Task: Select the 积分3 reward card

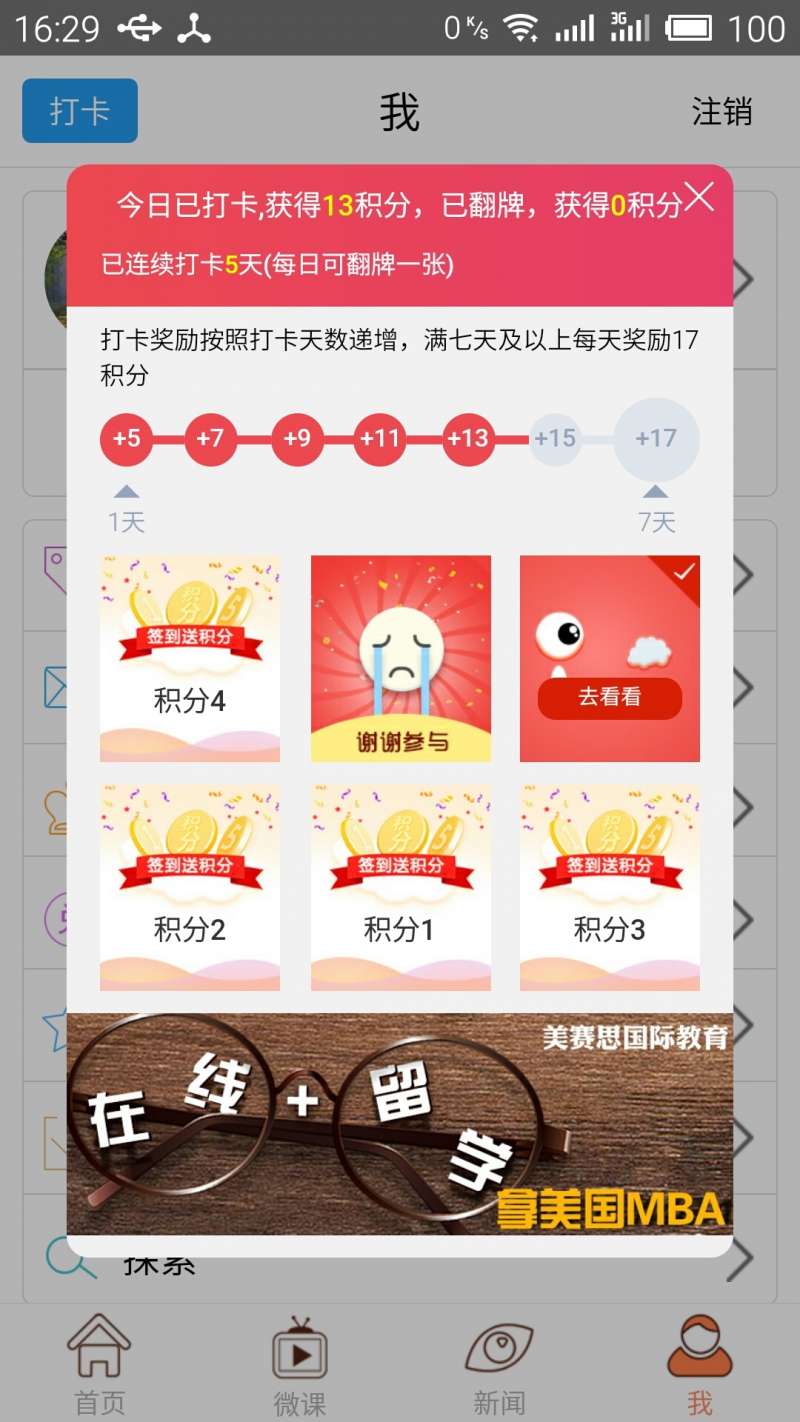Action: point(610,888)
